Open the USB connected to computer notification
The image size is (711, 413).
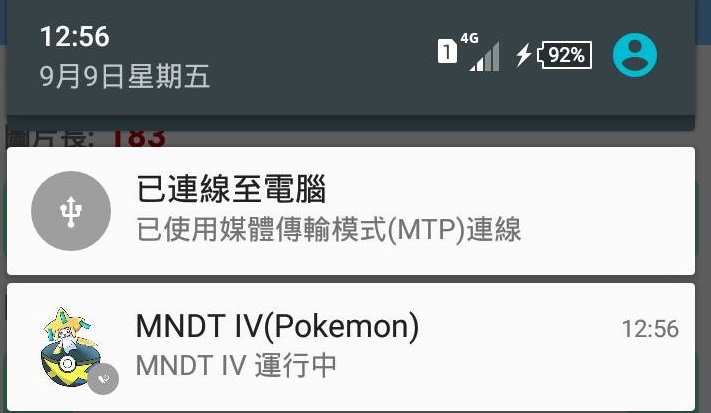pyautogui.click(x=350, y=211)
